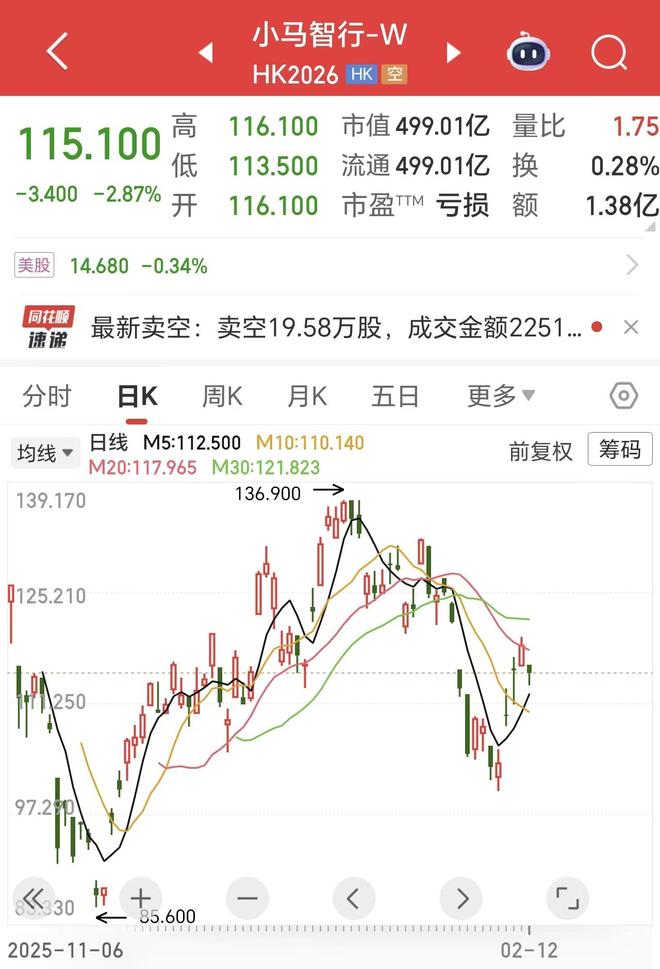Open the robot AI assistant
The height and width of the screenshot is (969, 660).
tap(527, 51)
